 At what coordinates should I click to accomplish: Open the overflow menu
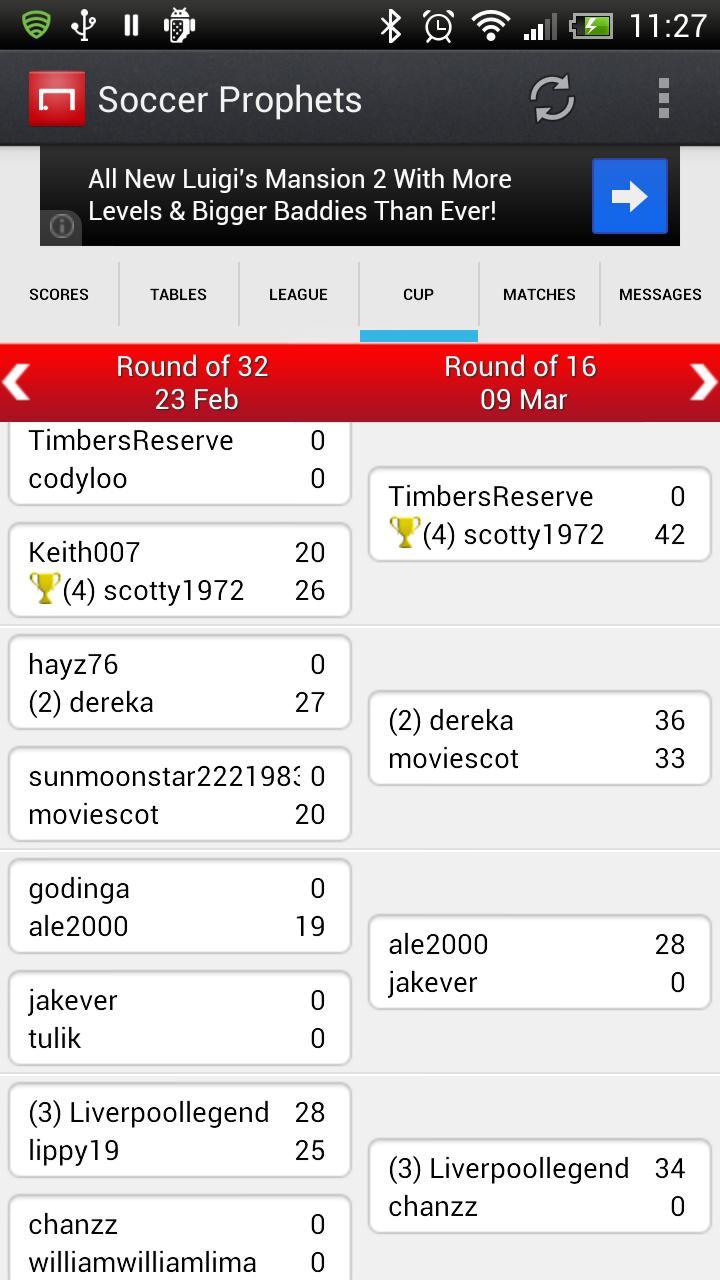pos(663,99)
